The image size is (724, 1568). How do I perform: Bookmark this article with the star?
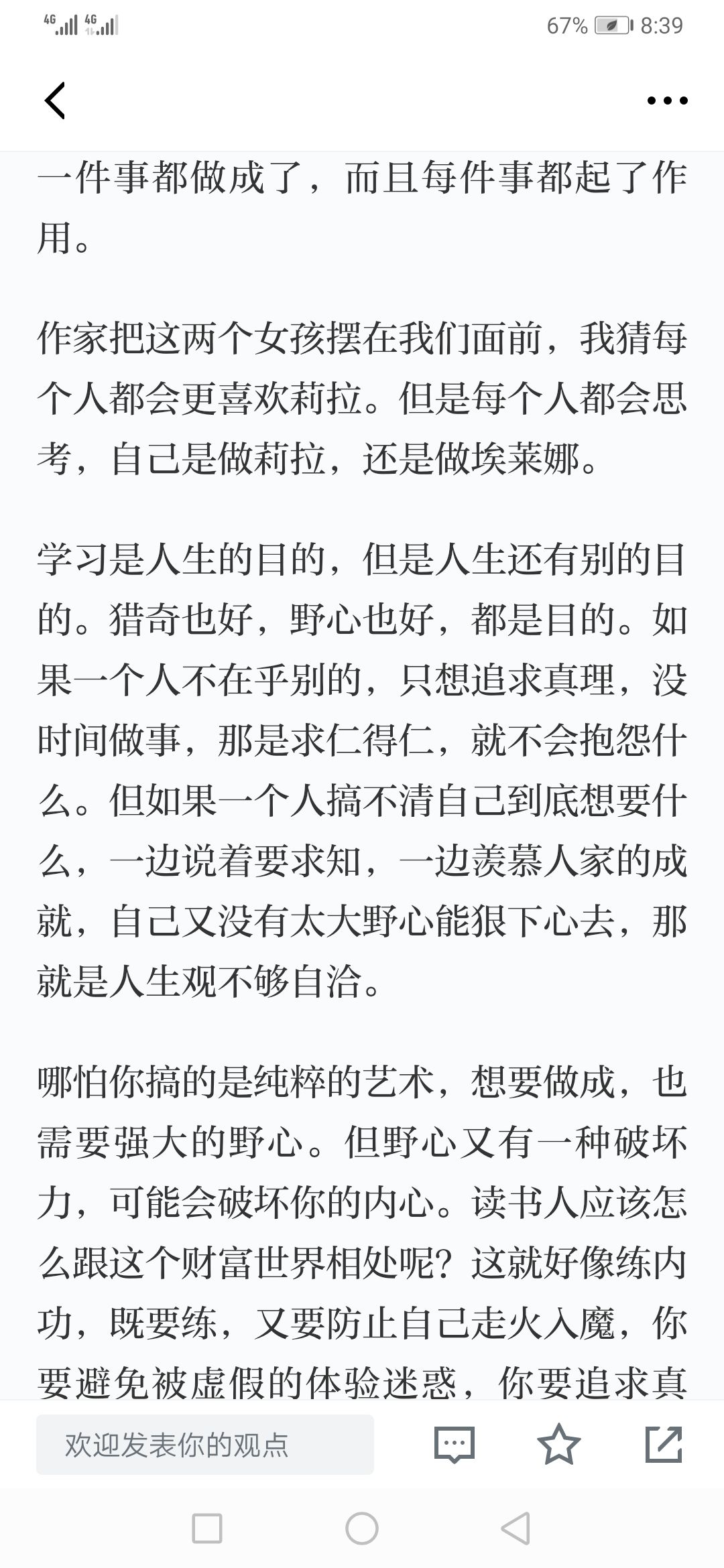click(558, 1444)
